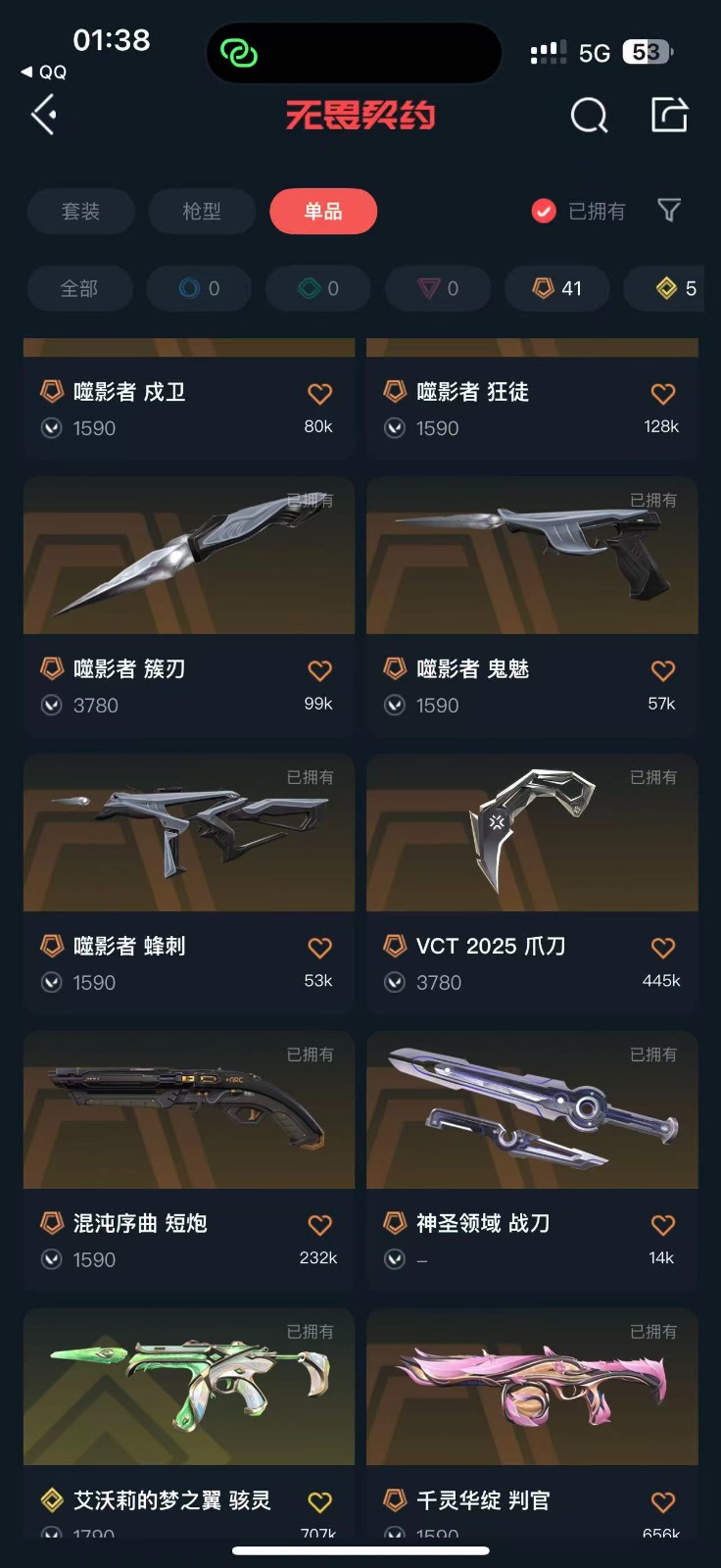The width and height of the screenshot is (721, 1568).
Task: Return to QQ via status bar link
Action: [x=44, y=72]
